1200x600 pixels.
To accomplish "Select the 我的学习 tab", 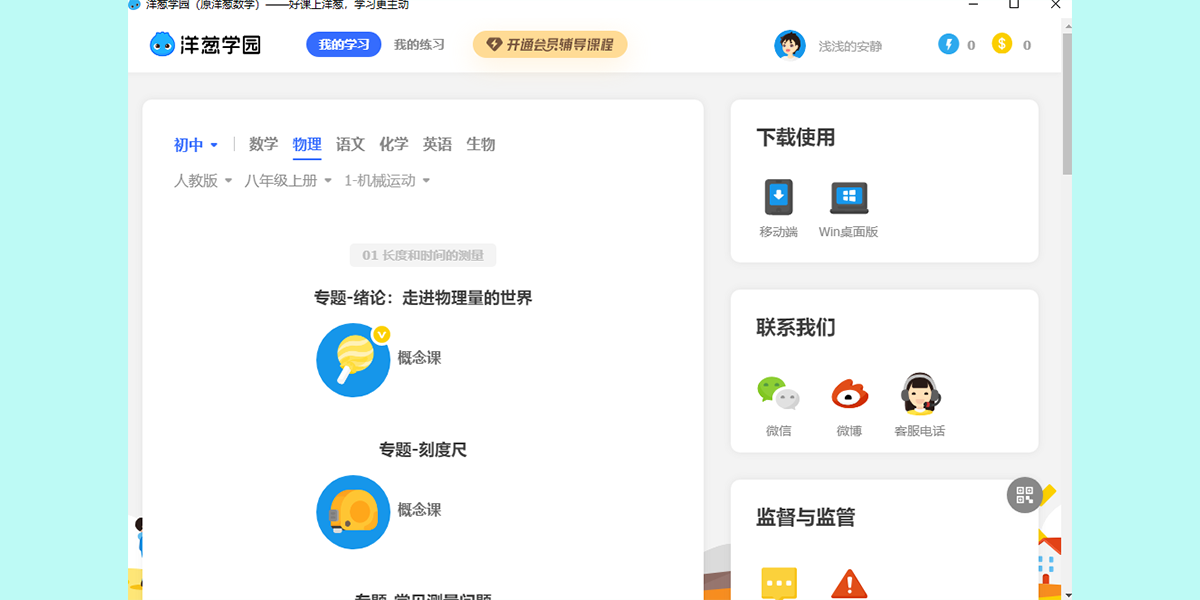I will [x=343, y=45].
